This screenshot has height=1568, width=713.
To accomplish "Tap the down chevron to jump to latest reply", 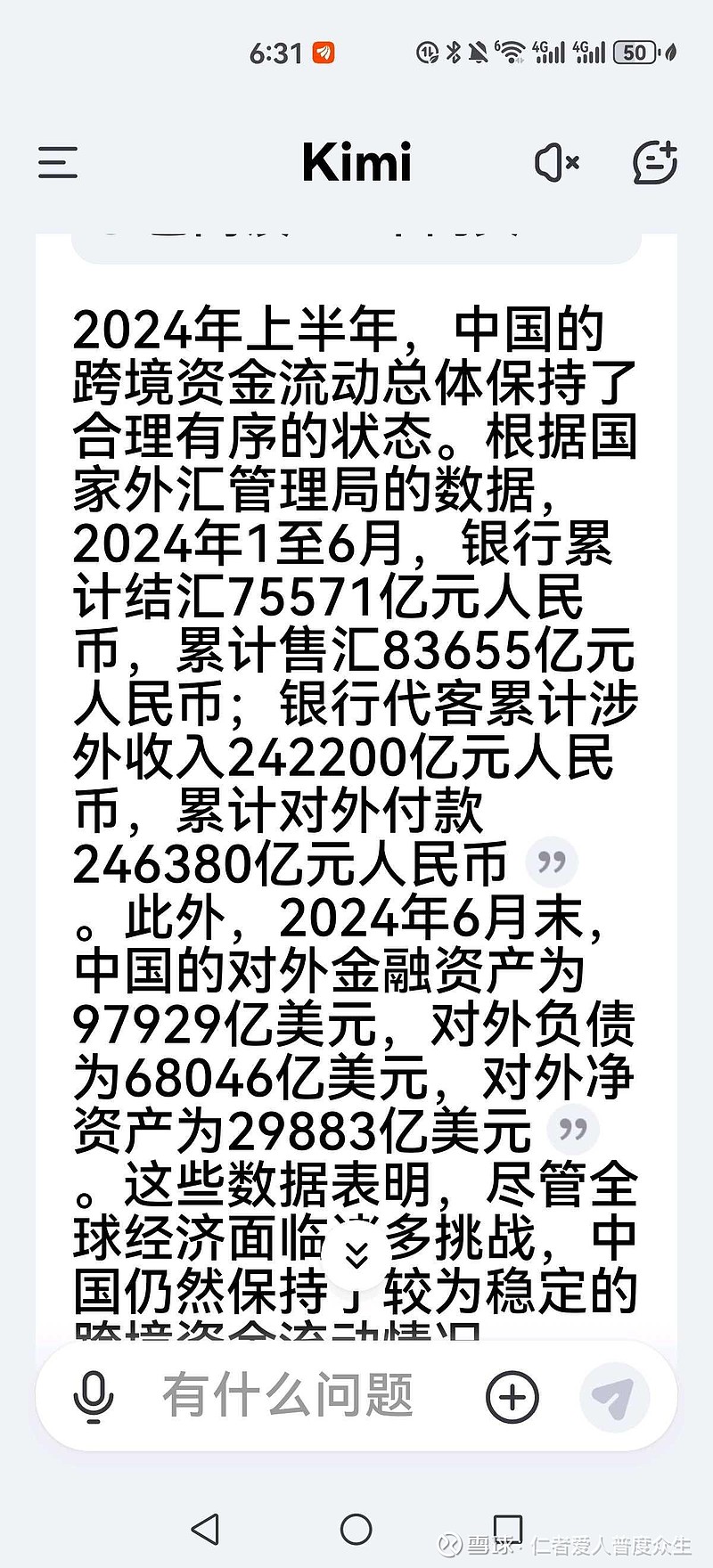I will coord(356,1253).
